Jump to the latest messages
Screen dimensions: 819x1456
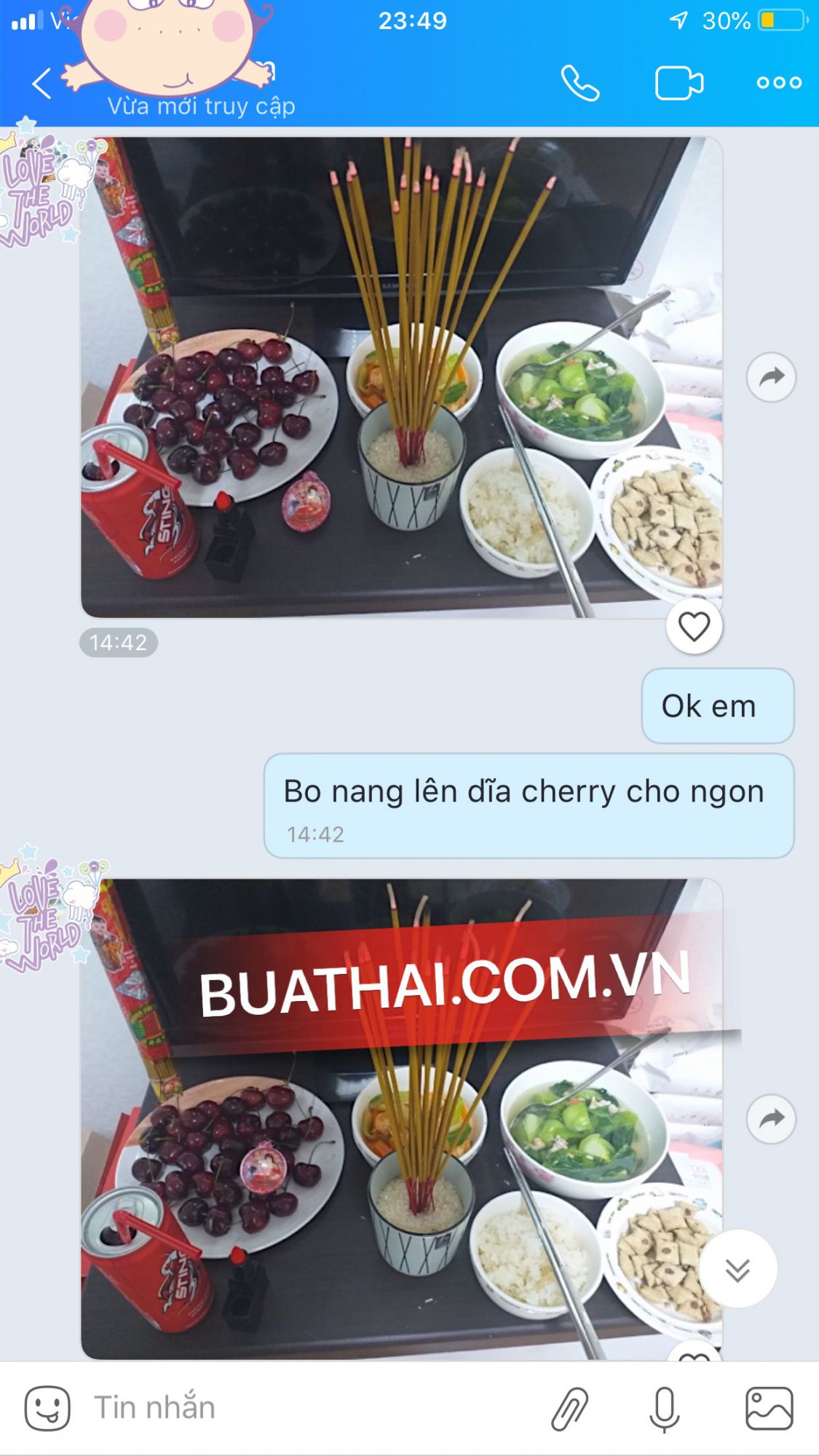[737, 1270]
